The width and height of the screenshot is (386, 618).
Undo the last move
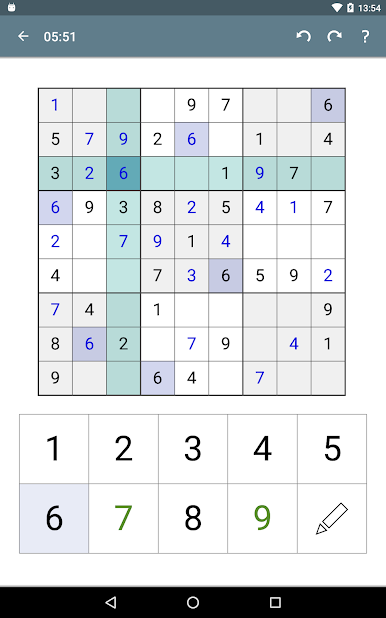(304, 37)
